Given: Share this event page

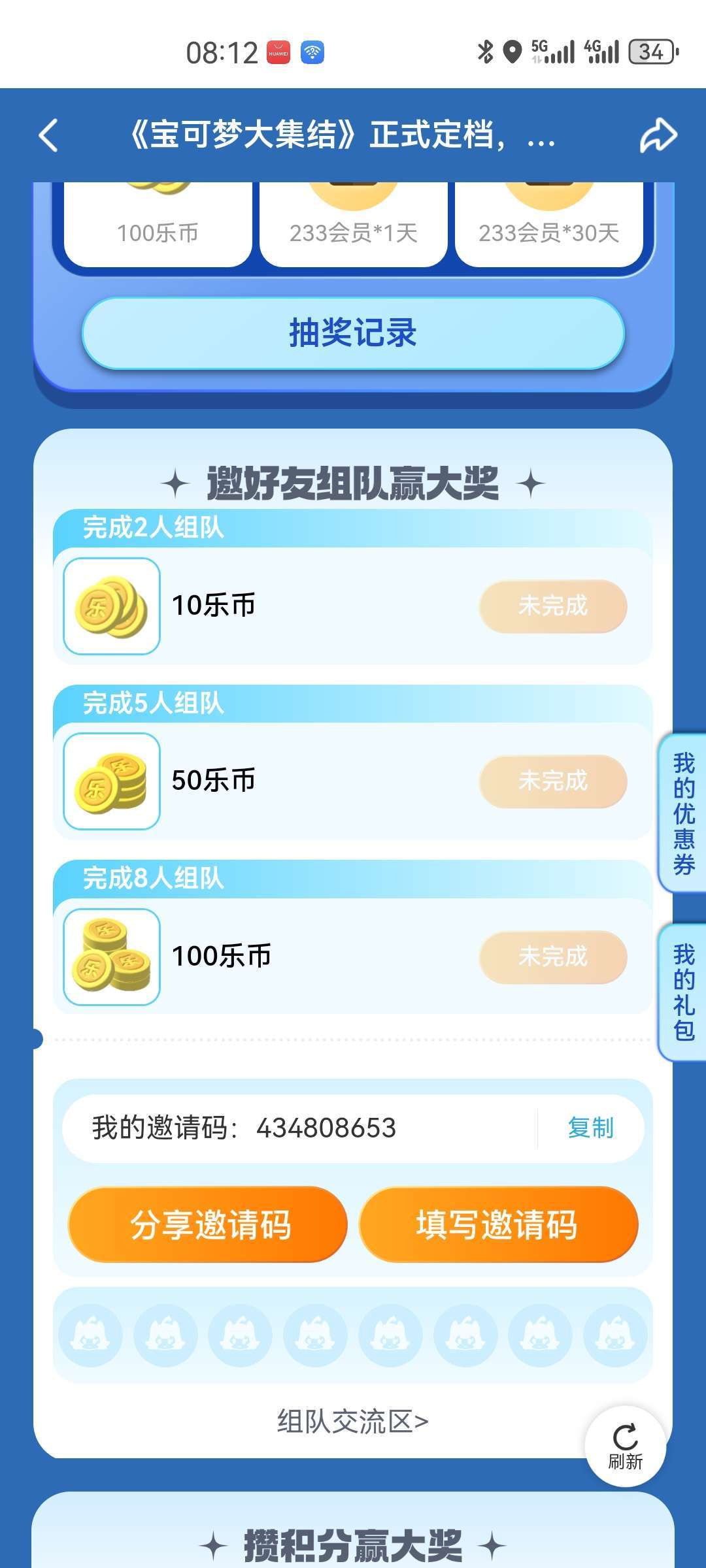Looking at the screenshot, I should click(658, 135).
